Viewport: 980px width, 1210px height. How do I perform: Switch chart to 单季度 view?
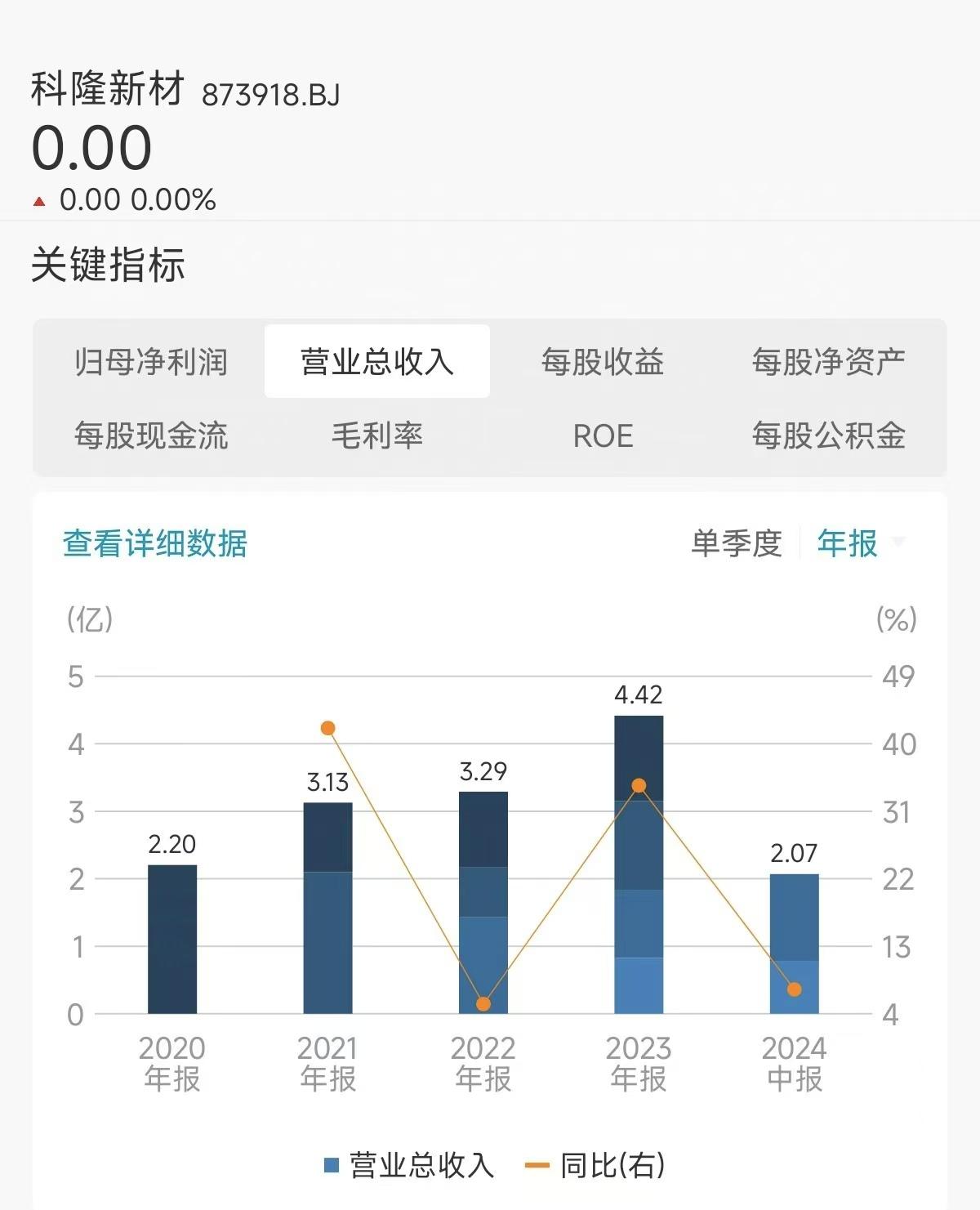coord(737,543)
